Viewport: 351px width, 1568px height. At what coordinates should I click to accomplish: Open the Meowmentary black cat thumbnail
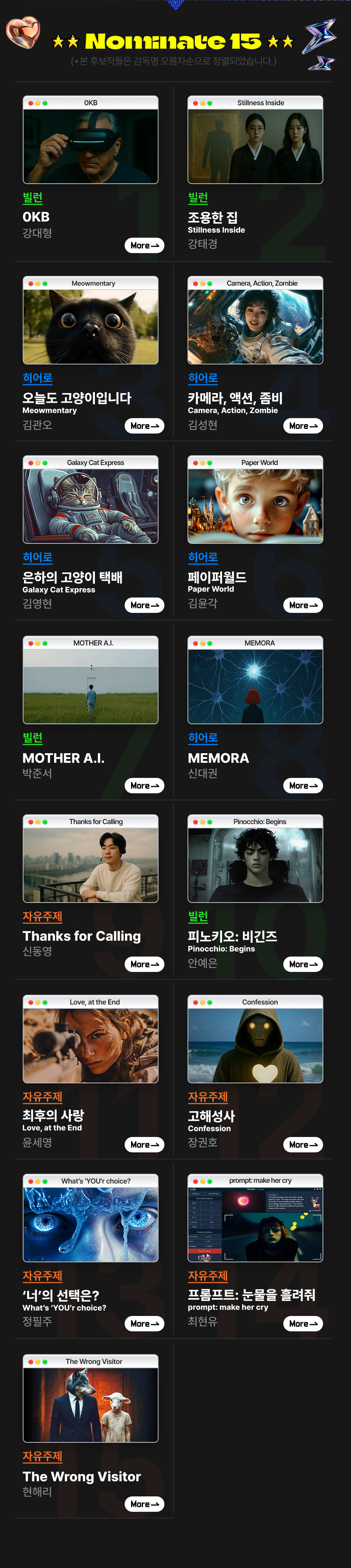coord(91,327)
